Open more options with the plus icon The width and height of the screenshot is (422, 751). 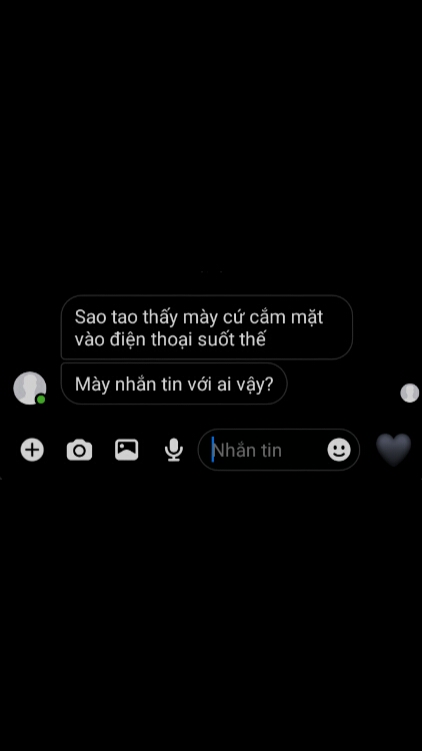32,450
